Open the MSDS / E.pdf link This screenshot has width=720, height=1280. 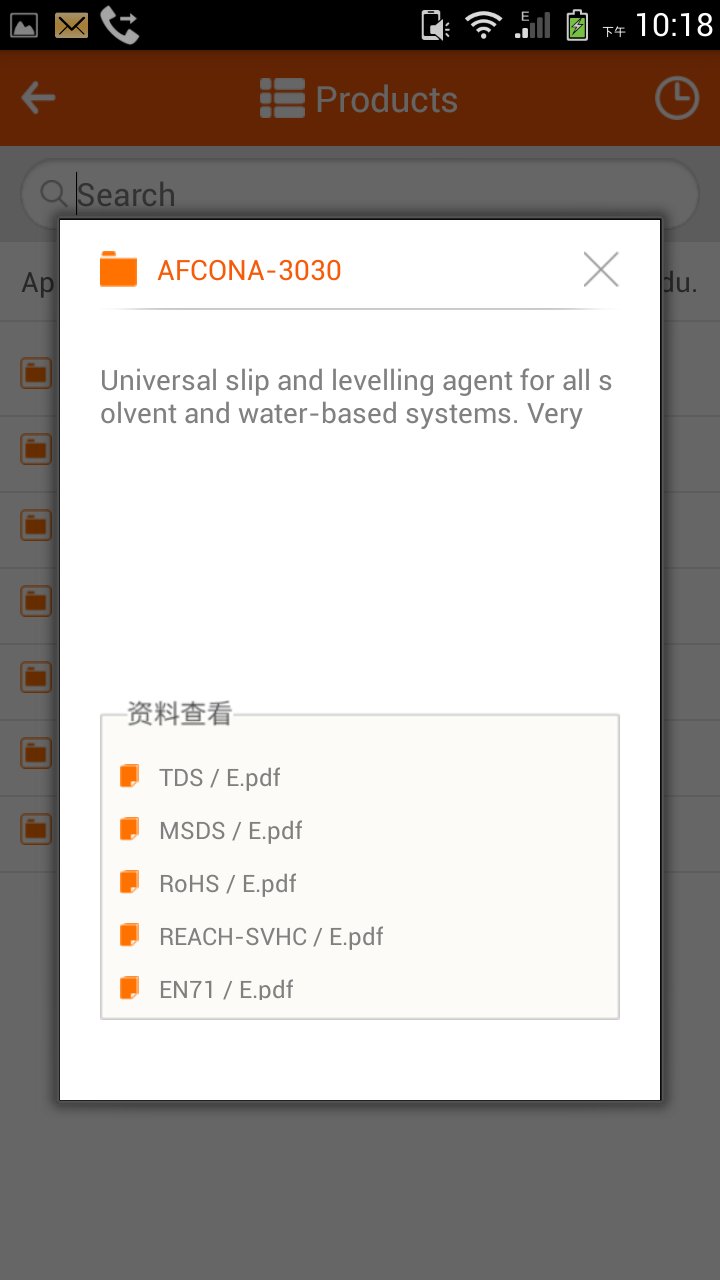(x=231, y=829)
